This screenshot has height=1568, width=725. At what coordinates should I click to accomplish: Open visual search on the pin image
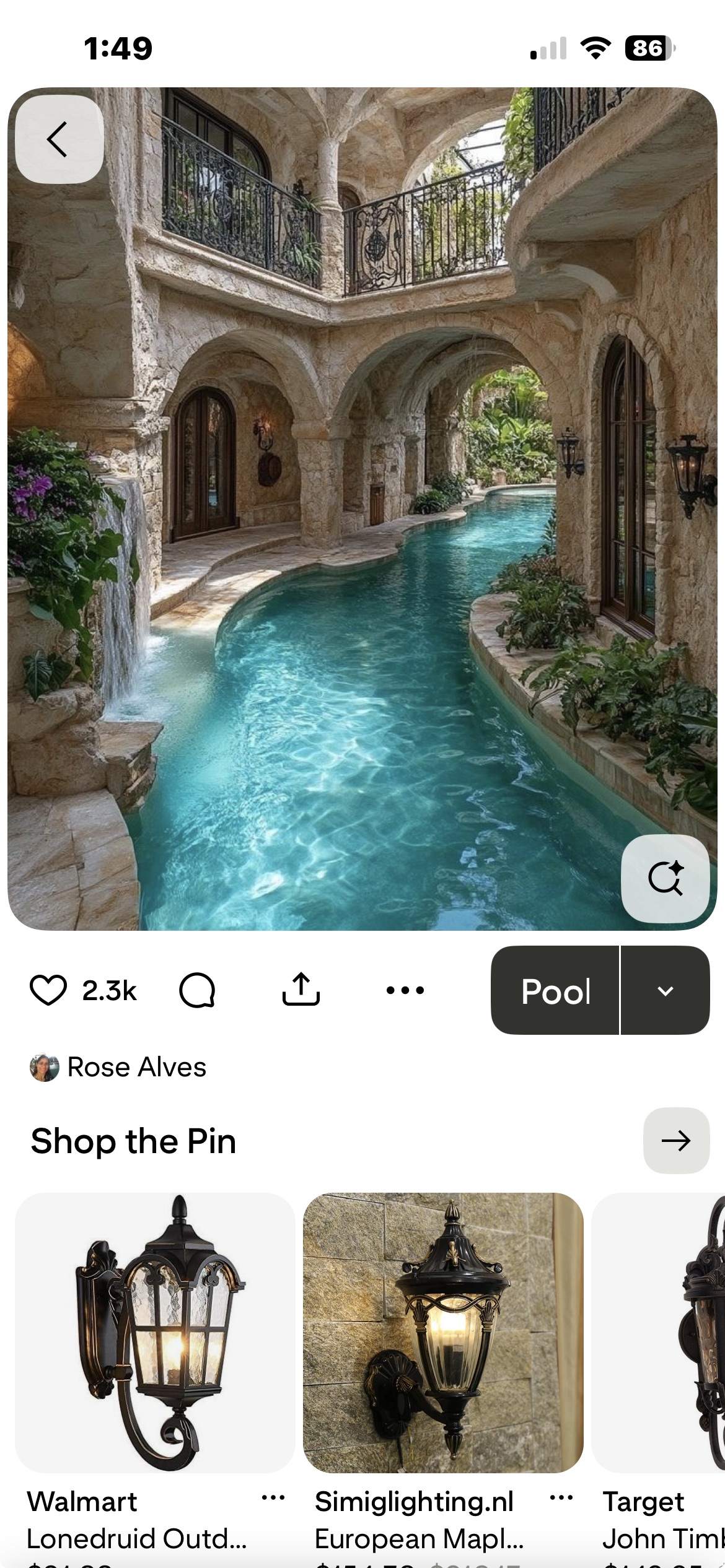point(665,878)
